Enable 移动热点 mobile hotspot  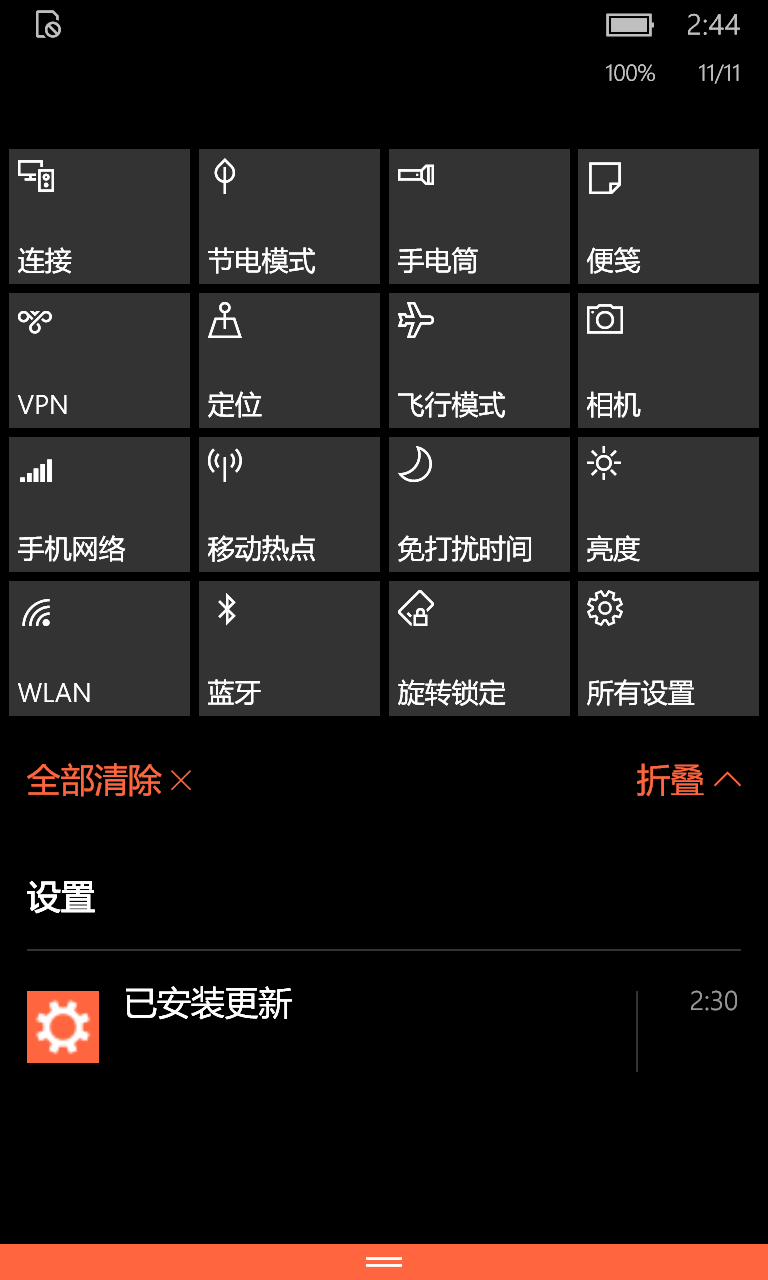[289, 504]
